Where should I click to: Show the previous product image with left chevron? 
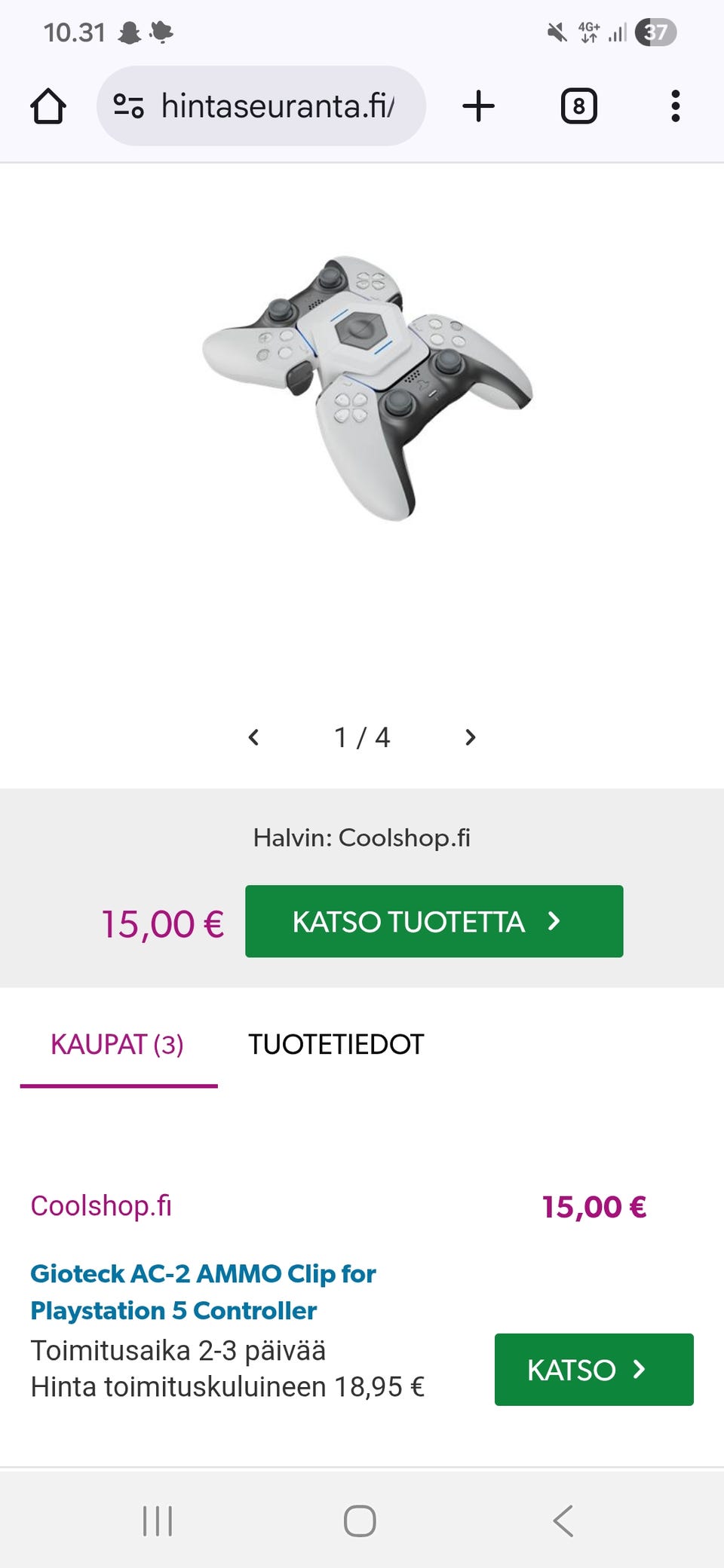coord(254,737)
